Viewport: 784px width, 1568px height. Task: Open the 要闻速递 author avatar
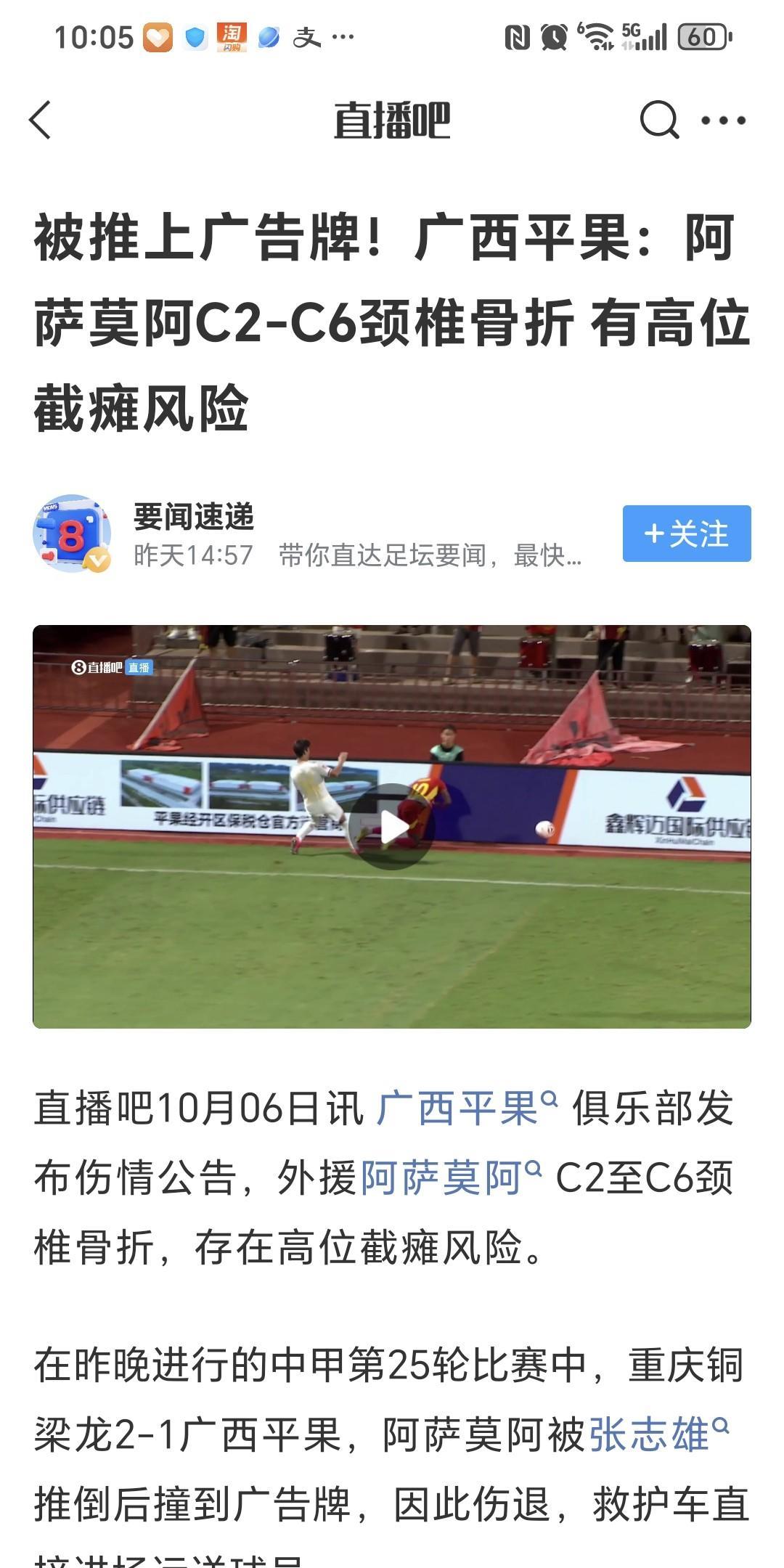click(71, 534)
